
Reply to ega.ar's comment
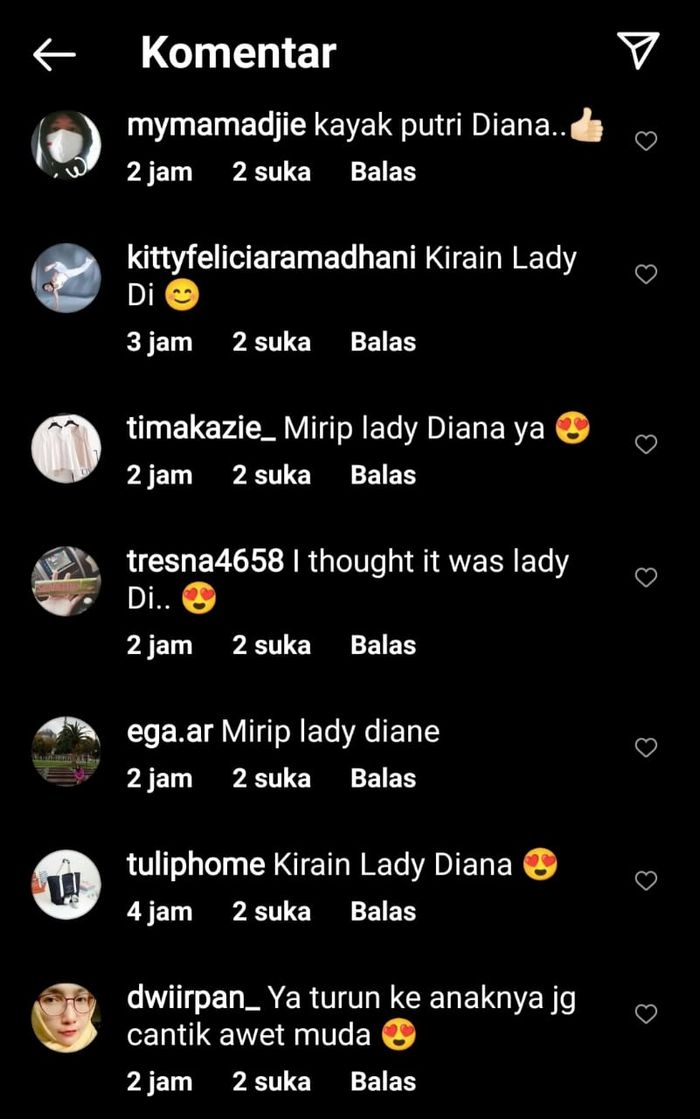(x=382, y=778)
